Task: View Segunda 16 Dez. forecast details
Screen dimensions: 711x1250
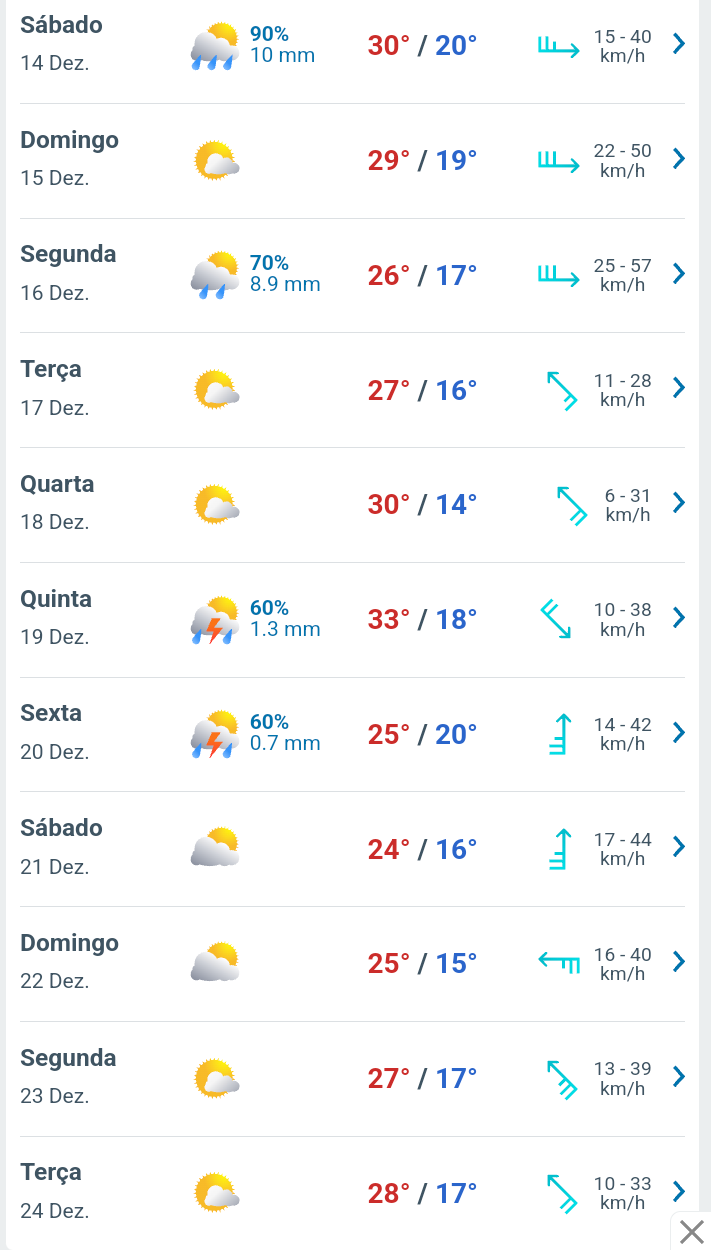Action: [x=352, y=276]
